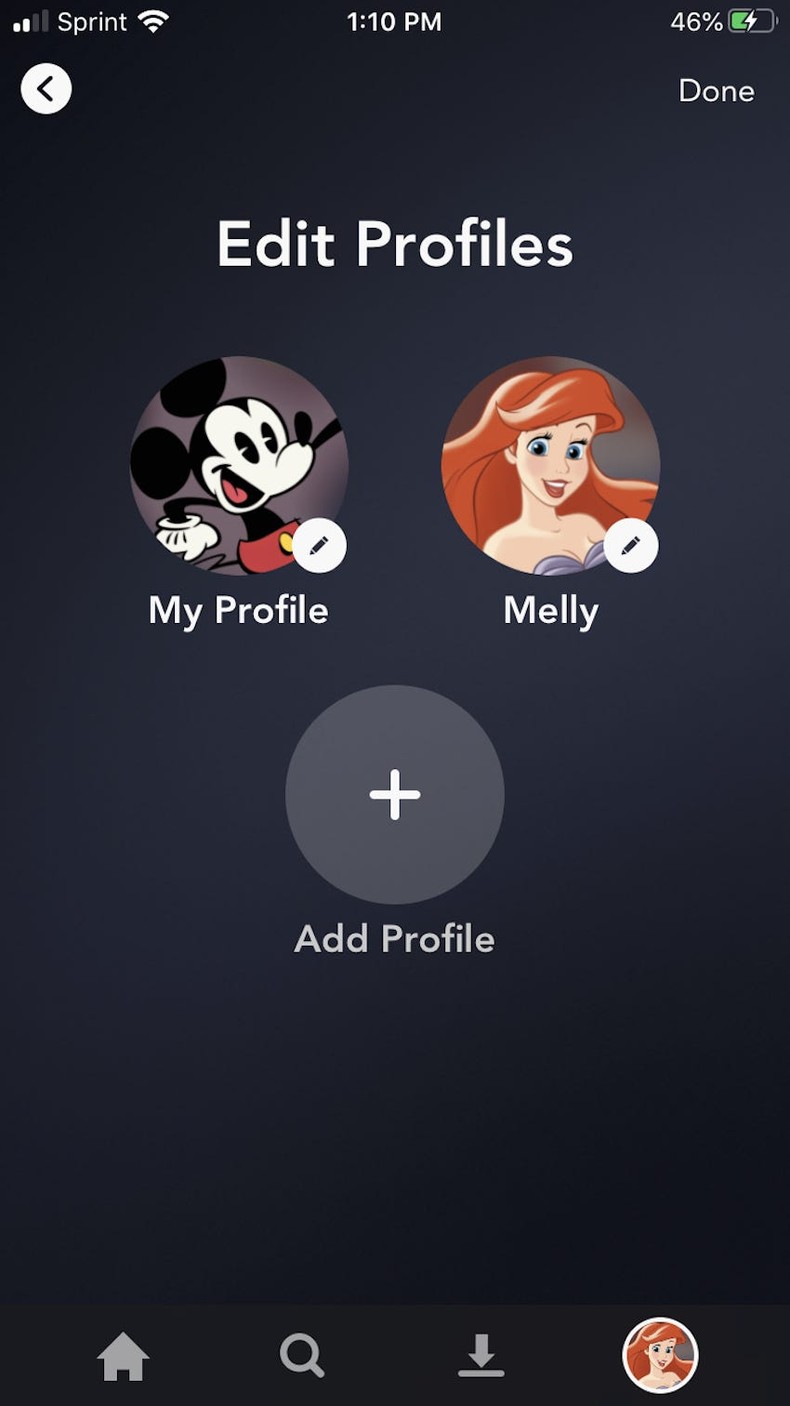Click the pencil edit icon on Melly's profile

click(x=631, y=544)
